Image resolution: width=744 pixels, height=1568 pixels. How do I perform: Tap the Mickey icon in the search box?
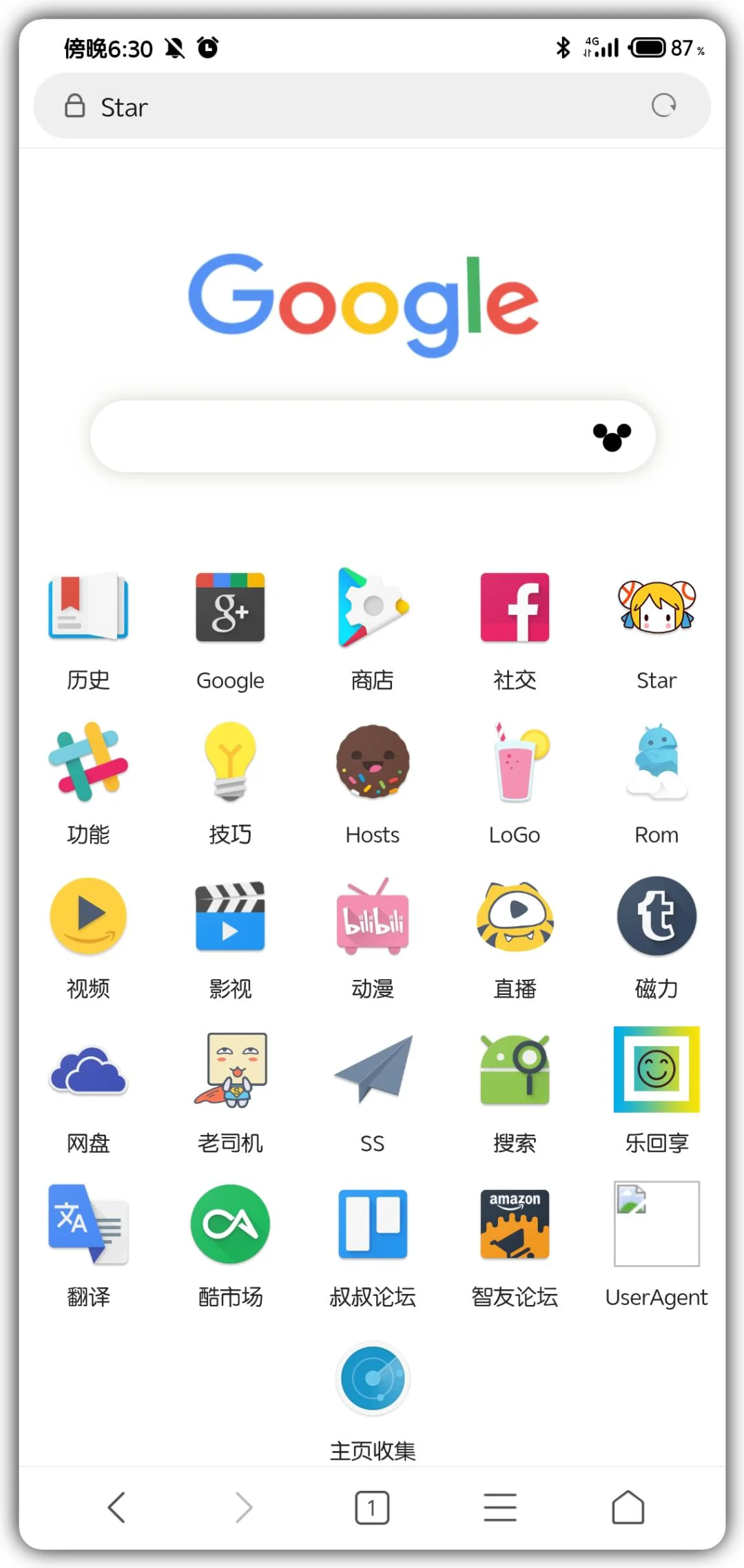pyautogui.click(x=612, y=437)
